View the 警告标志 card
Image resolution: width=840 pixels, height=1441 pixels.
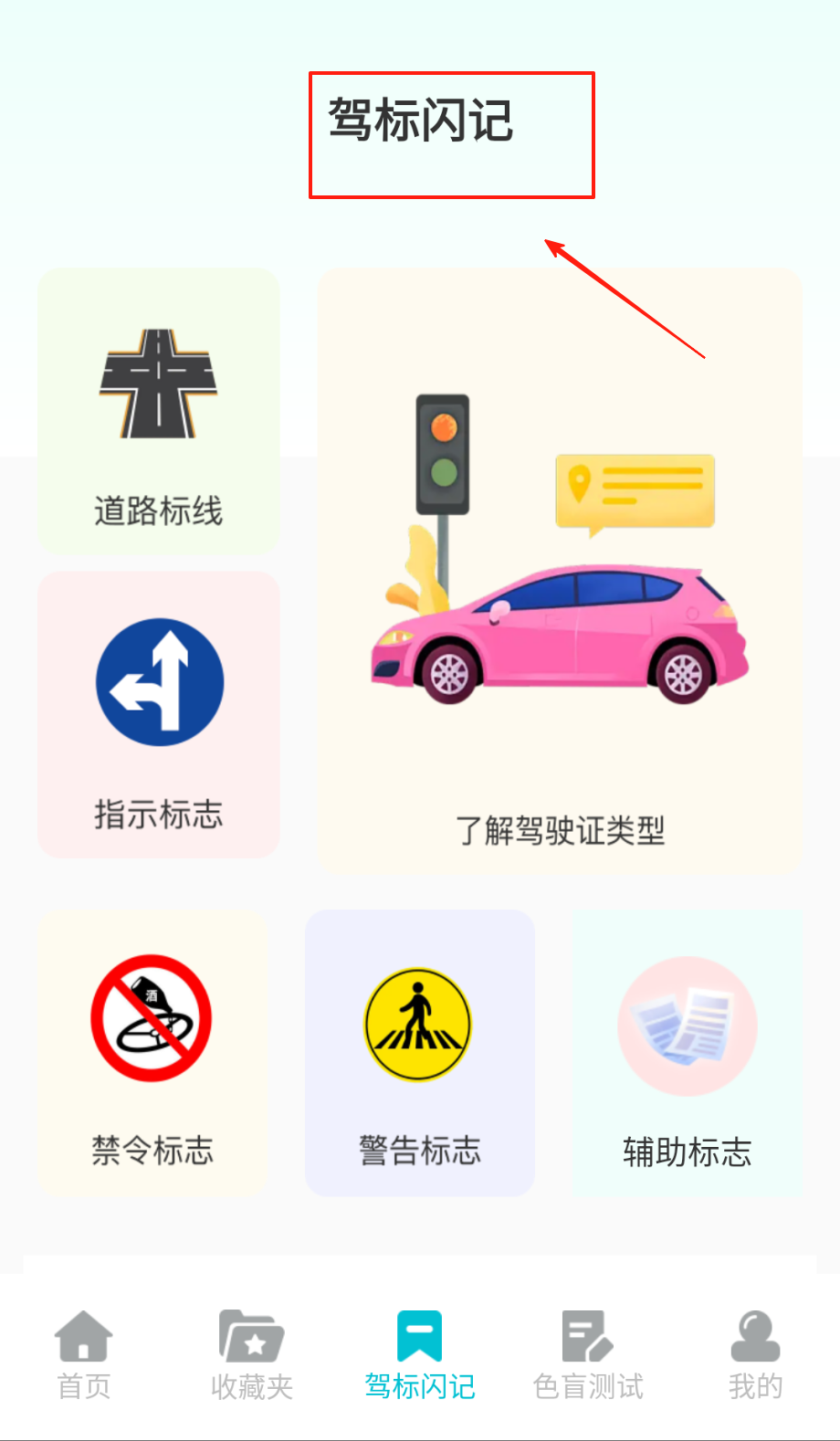click(419, 1053)
